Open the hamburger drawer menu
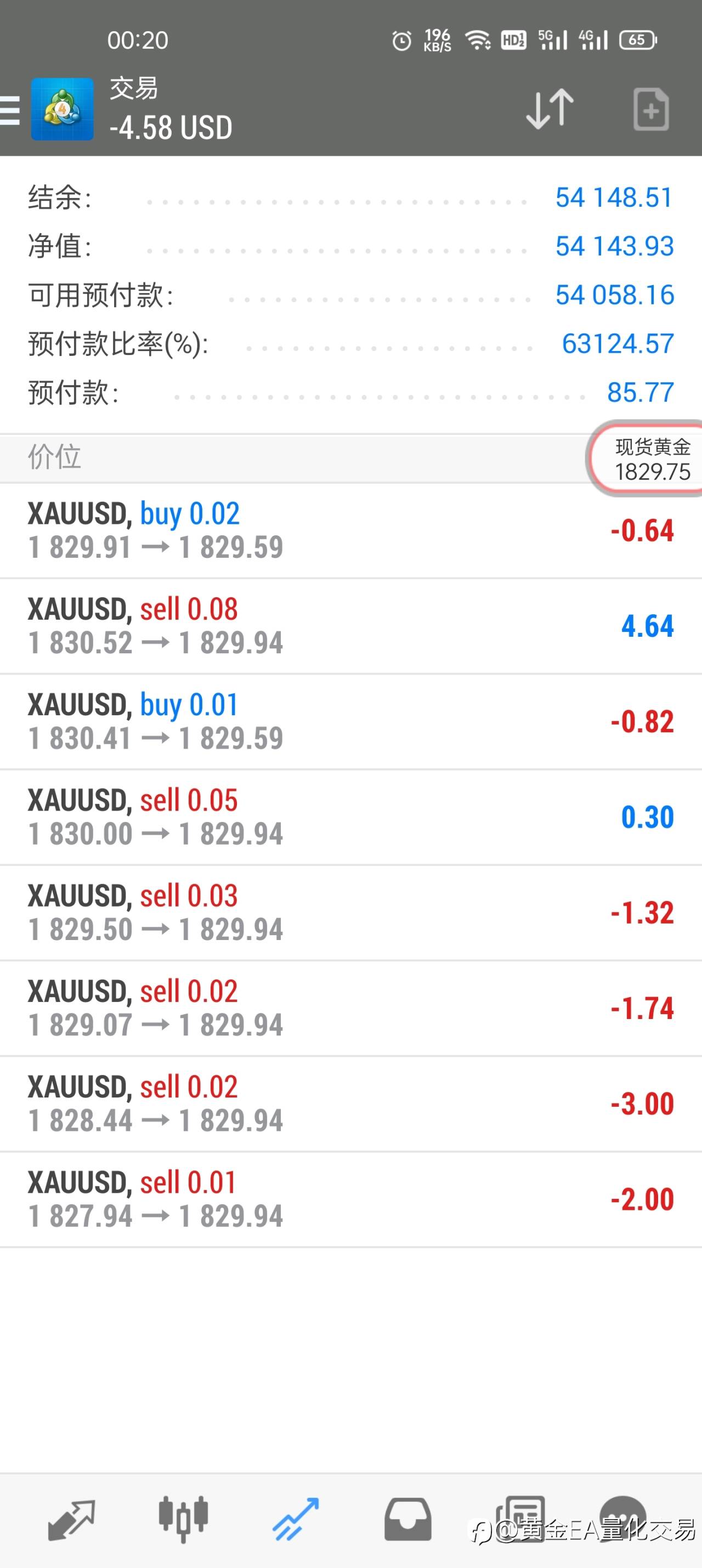Image resolution: width=702 pixels, height=1568 pixels. [10, 110]
